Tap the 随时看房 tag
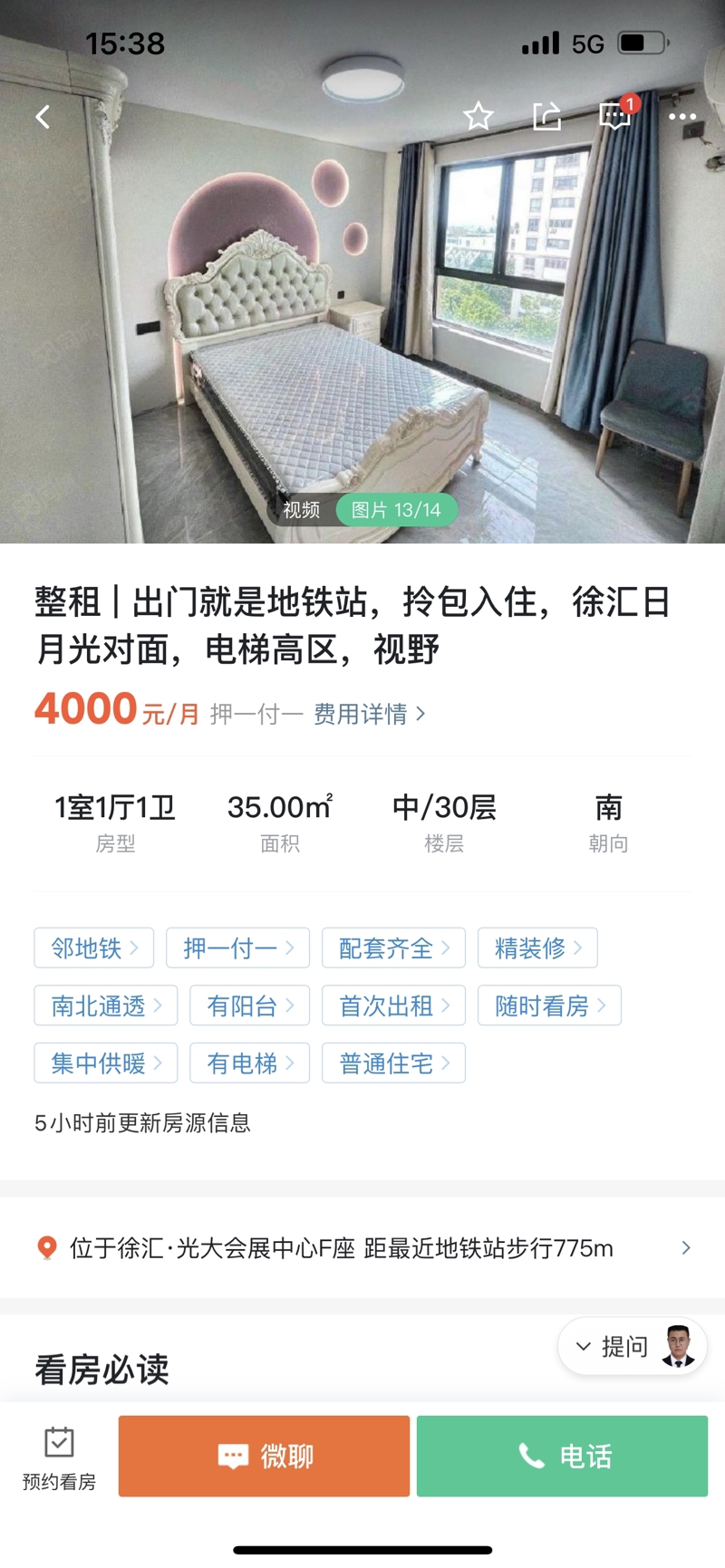The width and height of the screenshot is (725, 1568). 549,1005
